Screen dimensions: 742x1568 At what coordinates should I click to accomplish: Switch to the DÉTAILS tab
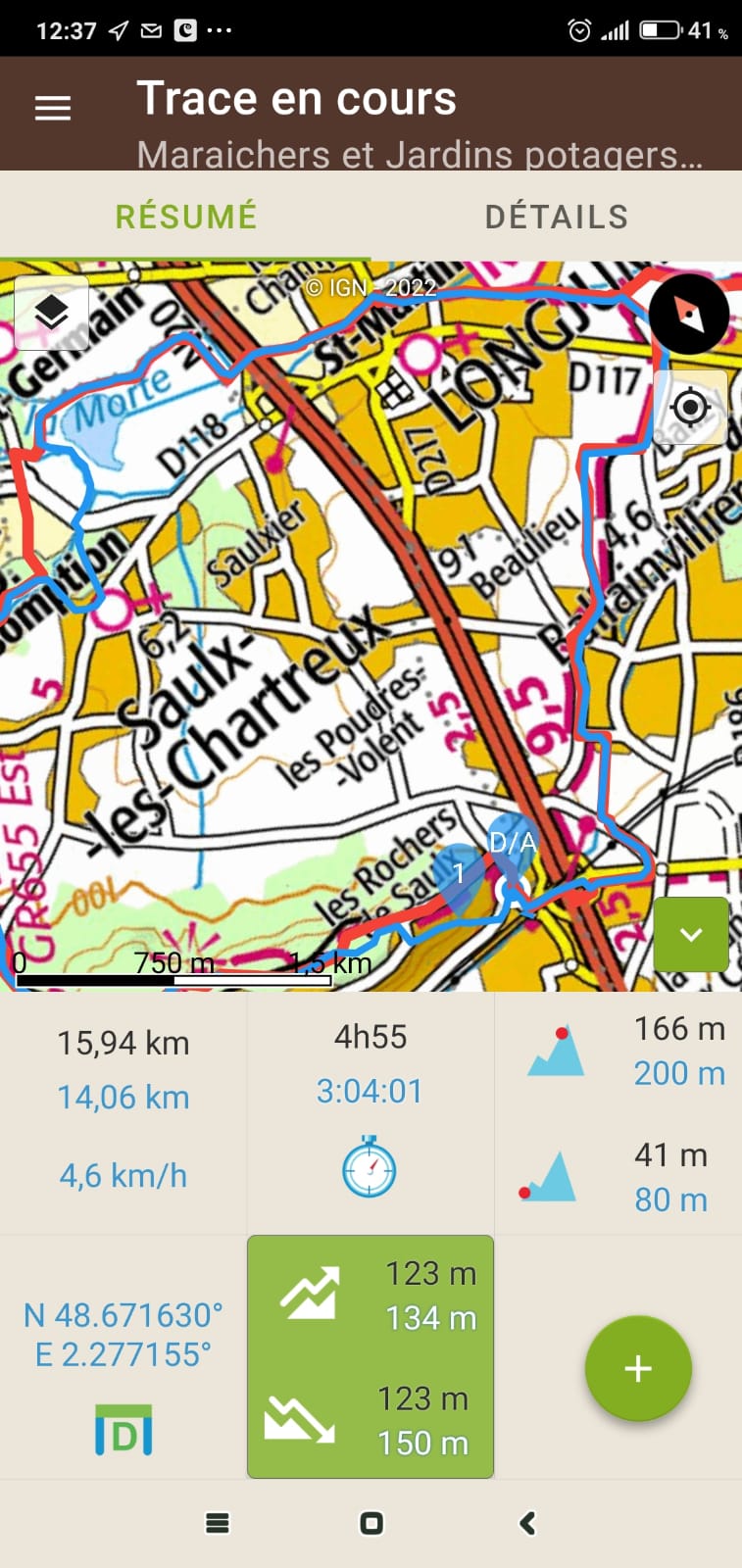[557, 217]
